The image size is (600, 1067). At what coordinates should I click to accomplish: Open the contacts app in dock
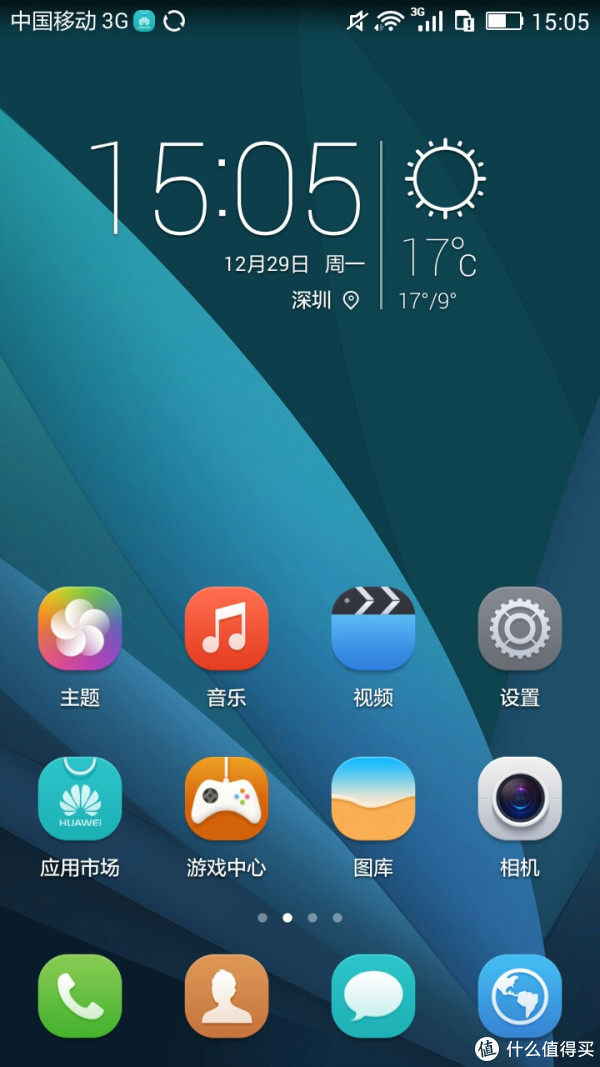[227, 995]
